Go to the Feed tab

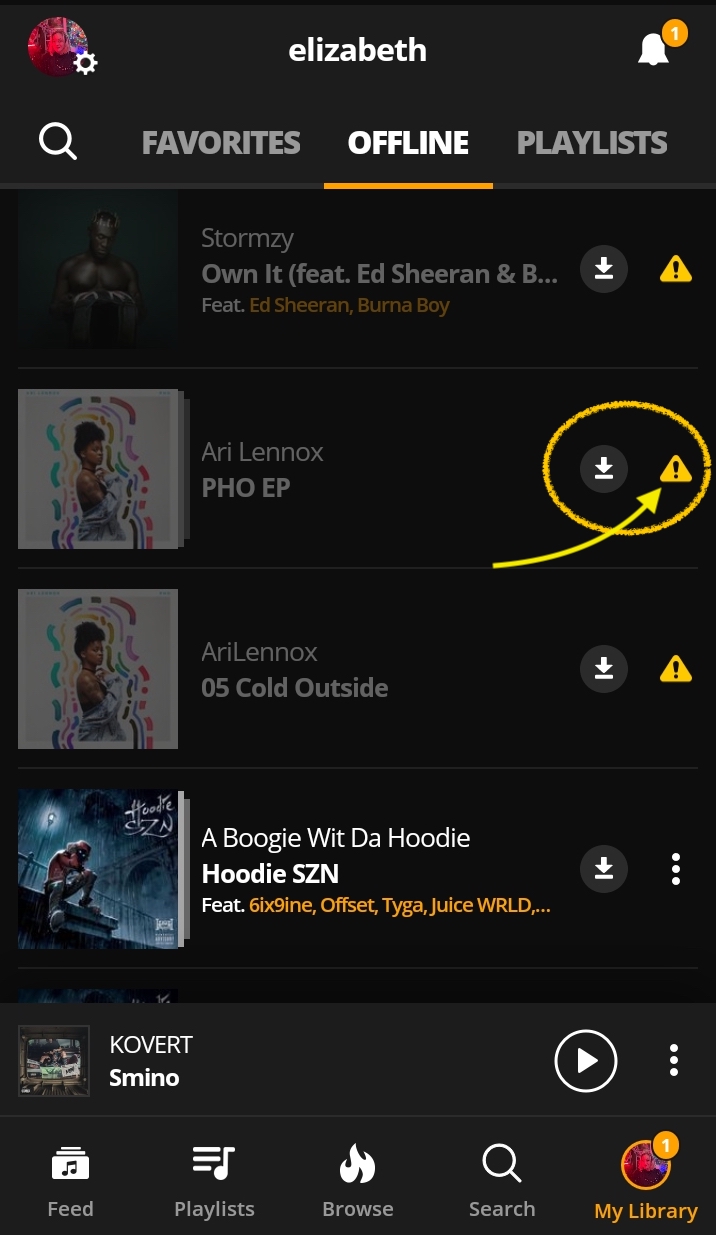(x=70, y=1182)
